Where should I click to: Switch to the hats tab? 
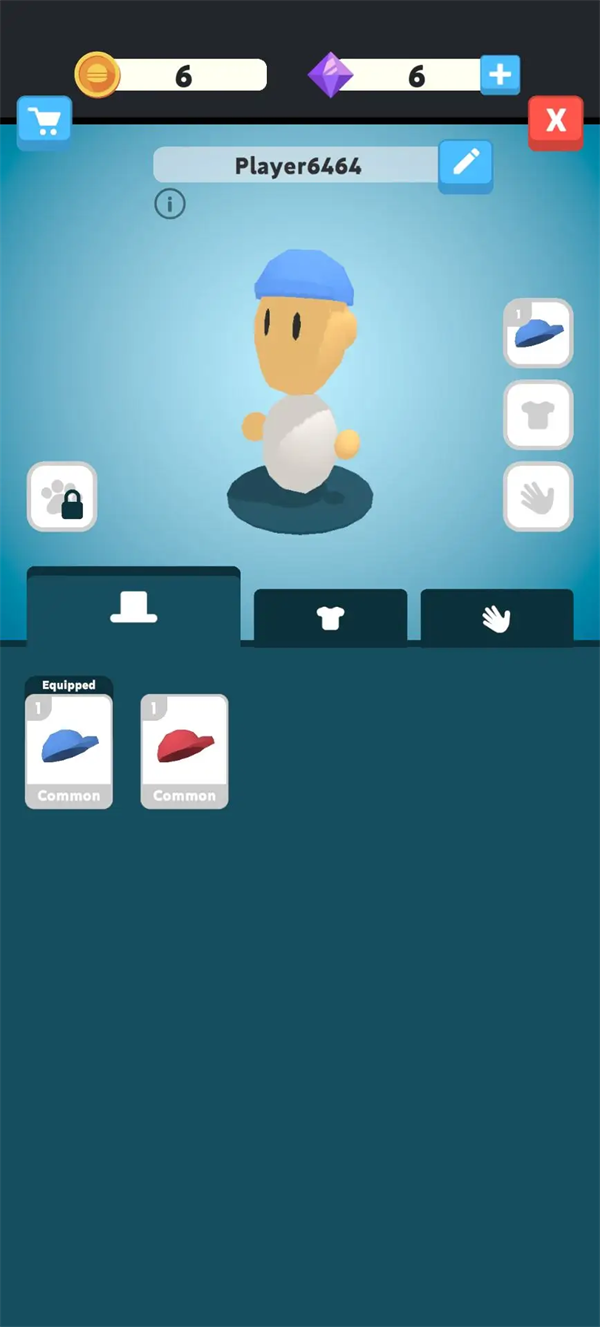coord(133,607)
